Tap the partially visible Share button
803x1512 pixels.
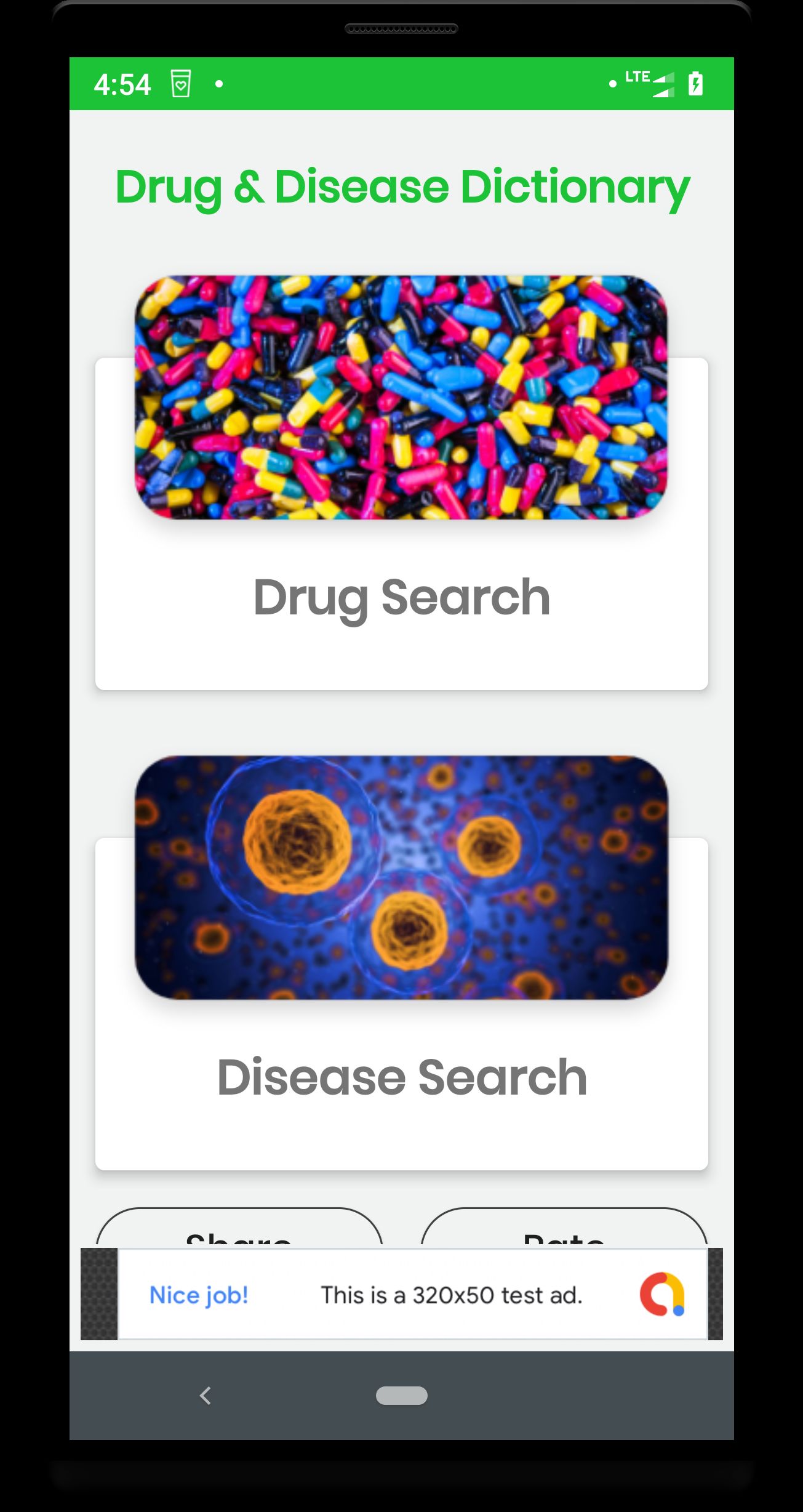point(239,1230)
